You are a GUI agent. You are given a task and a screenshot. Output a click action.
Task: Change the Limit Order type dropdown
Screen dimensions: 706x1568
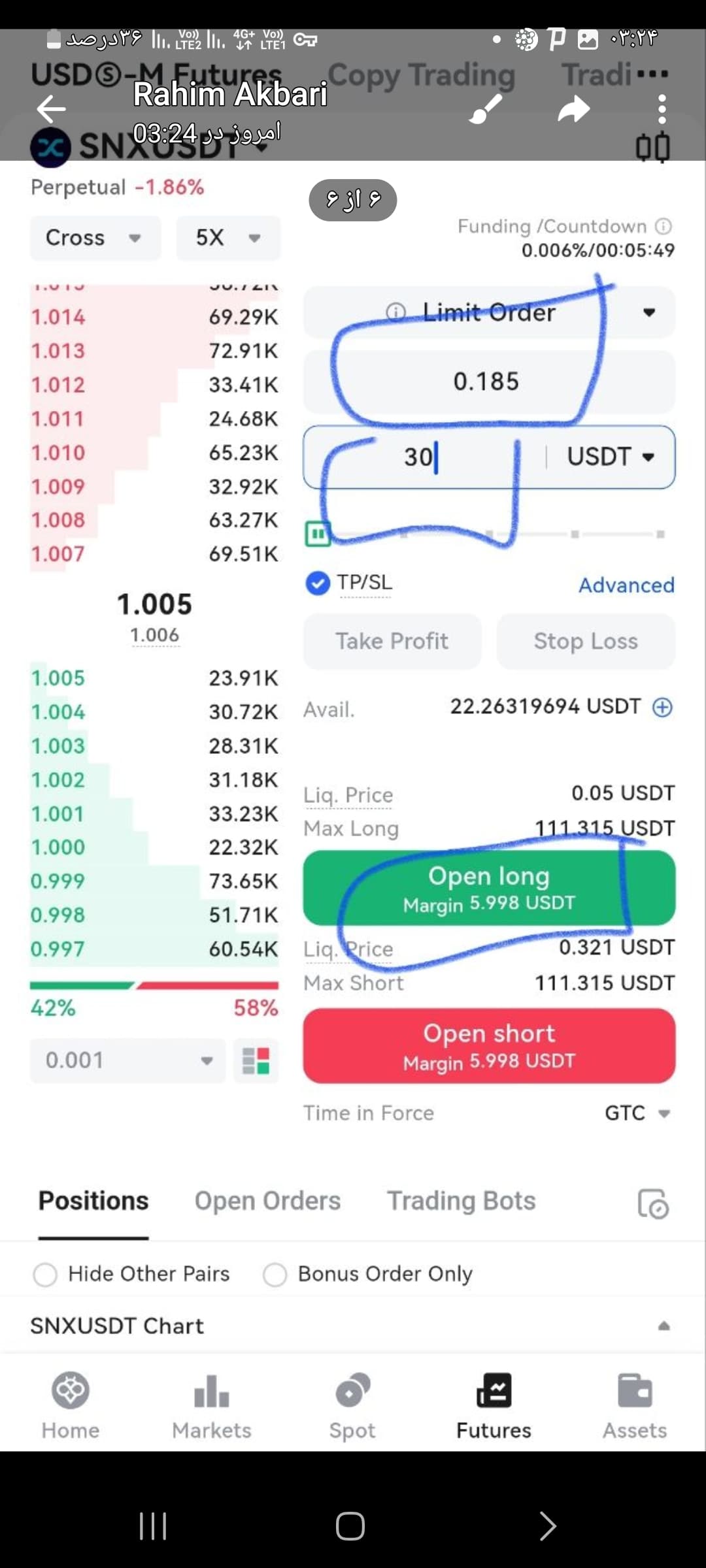489,312
